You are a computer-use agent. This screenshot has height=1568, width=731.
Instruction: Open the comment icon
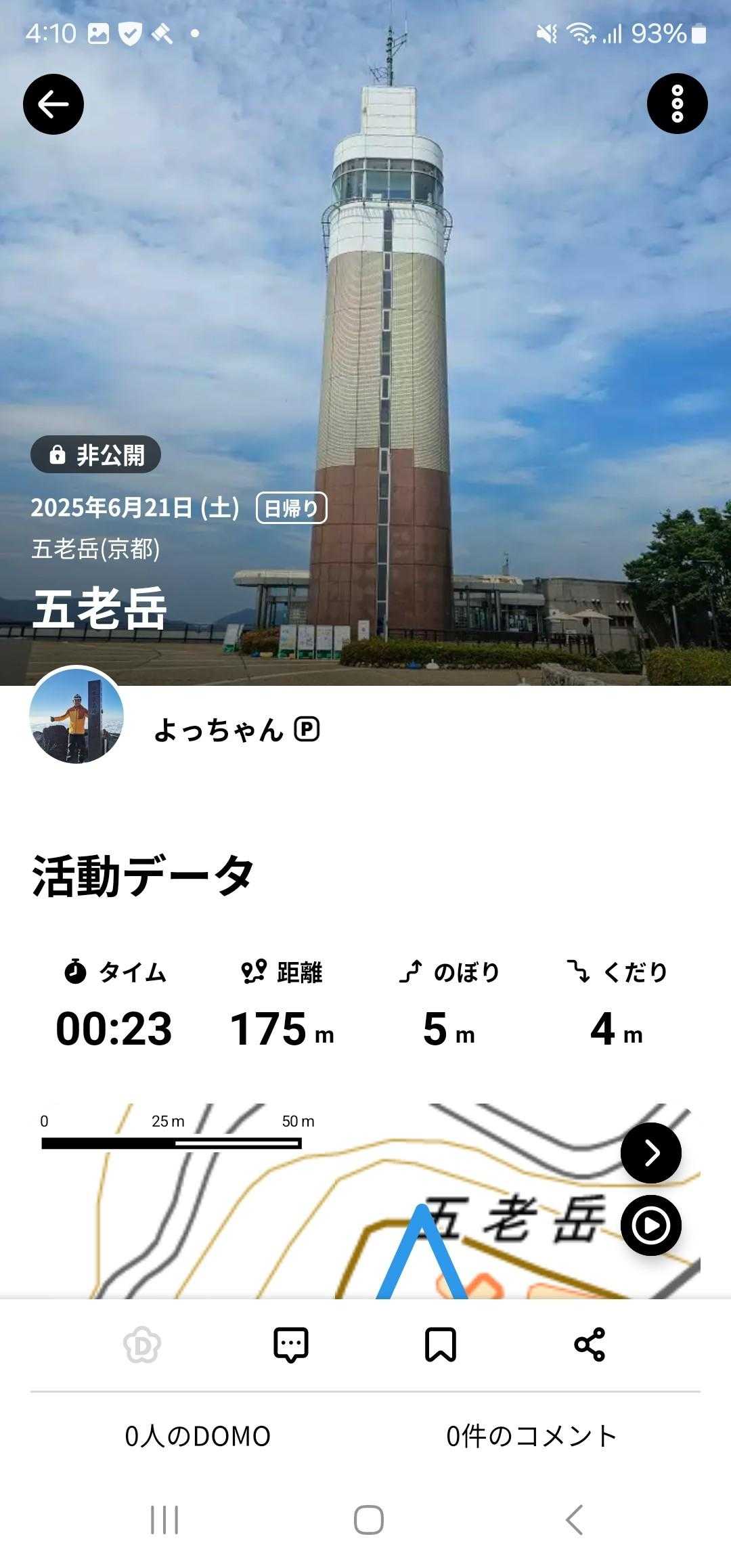point(291,1345)
